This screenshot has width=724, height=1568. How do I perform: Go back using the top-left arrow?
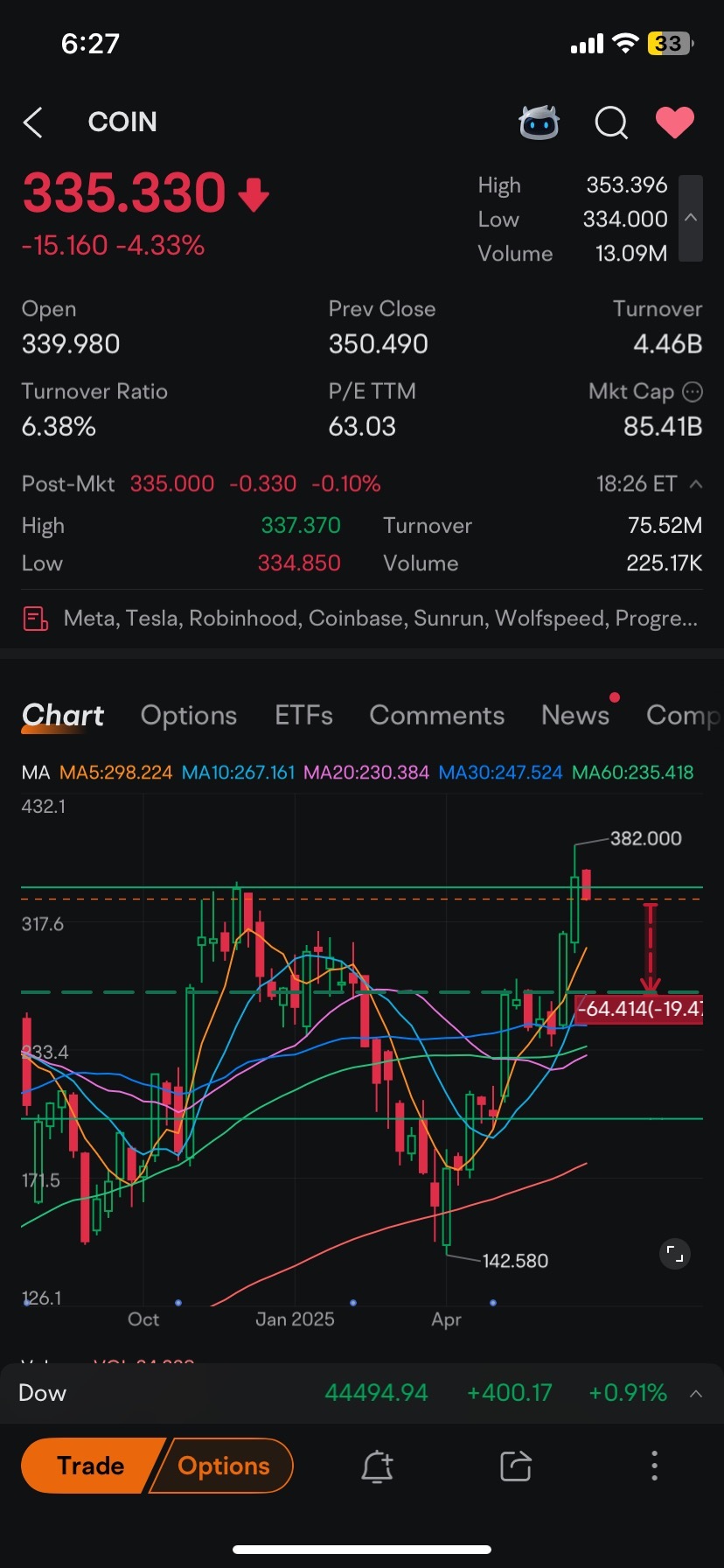coord(33,122)
